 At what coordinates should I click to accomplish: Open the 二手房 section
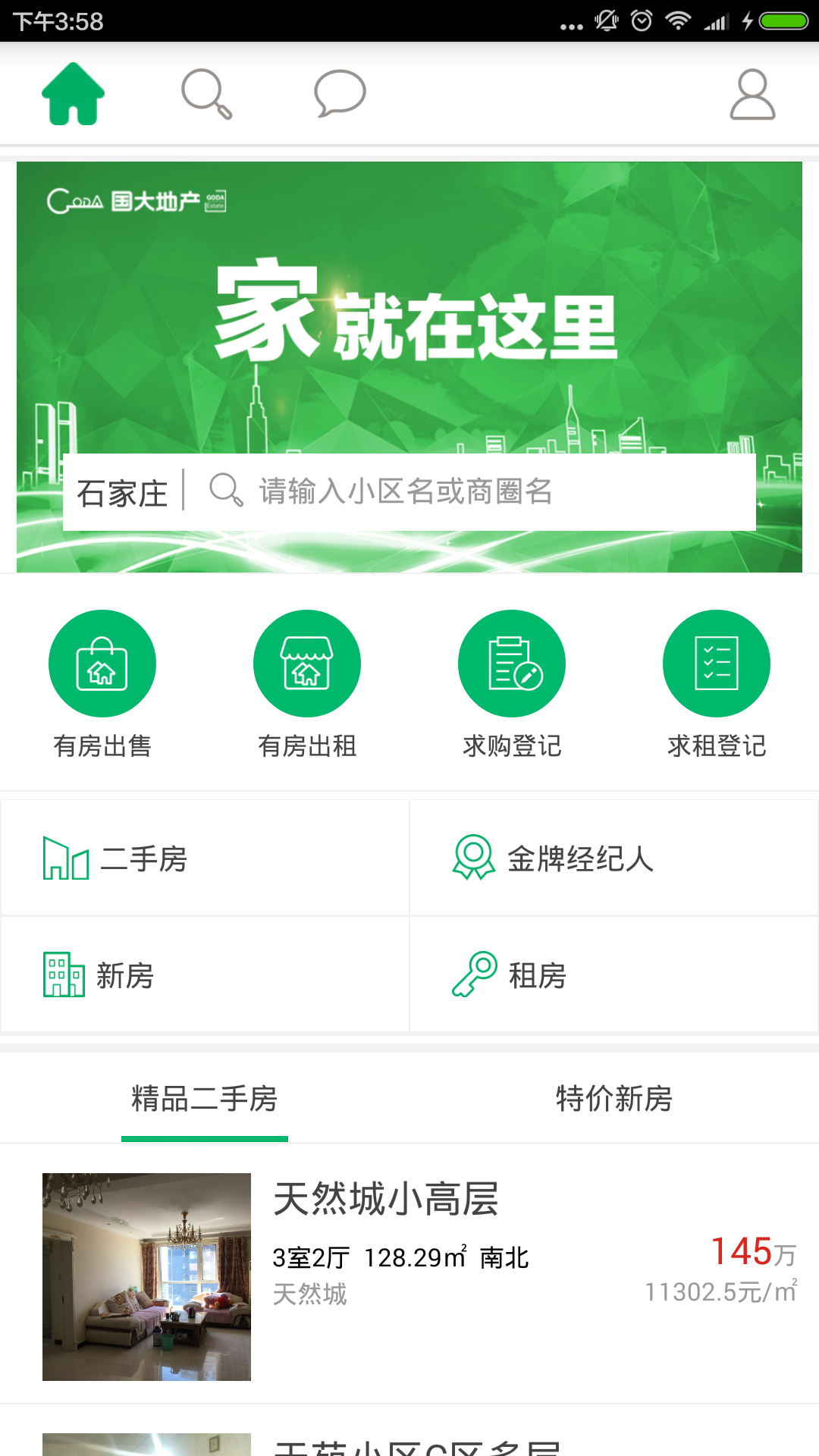click(x=205, y=858)
